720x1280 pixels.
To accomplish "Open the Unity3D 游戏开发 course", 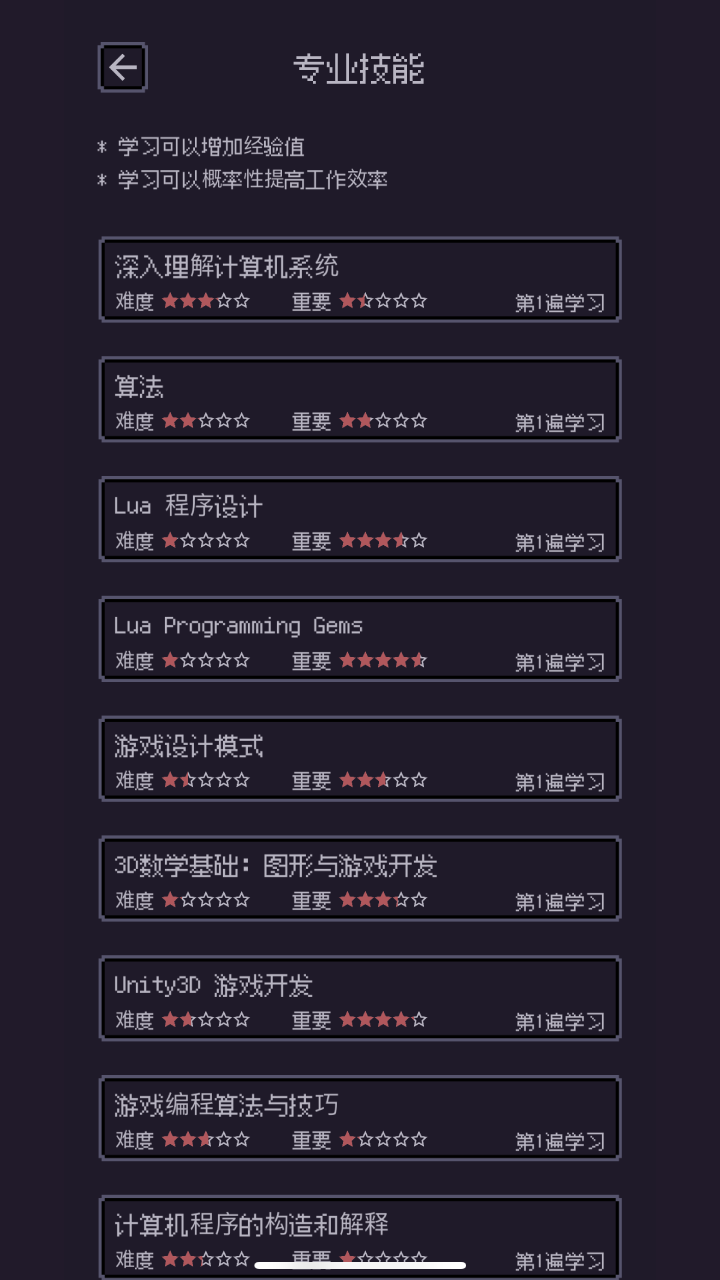I will [x=360, y=998].
